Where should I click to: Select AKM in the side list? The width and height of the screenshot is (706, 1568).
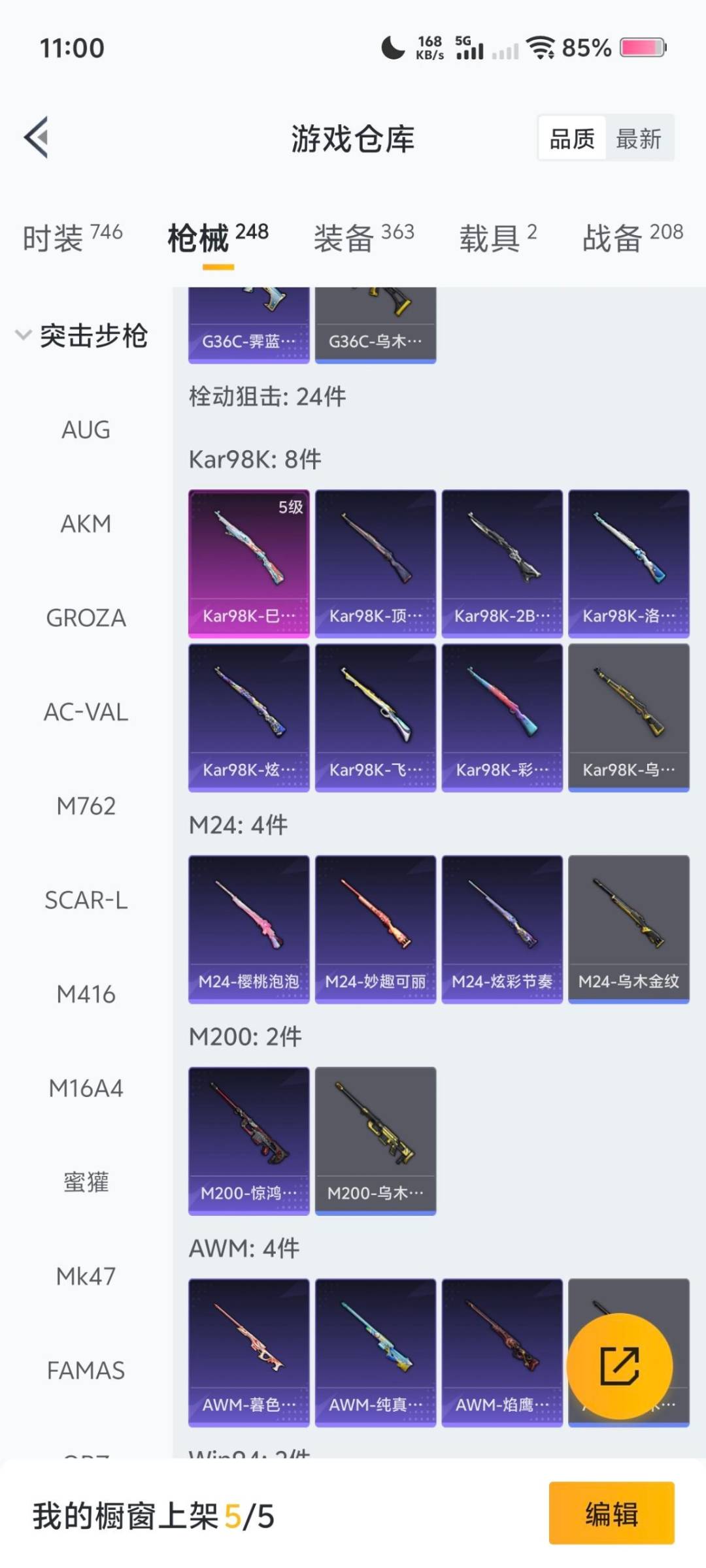point(86,524)
